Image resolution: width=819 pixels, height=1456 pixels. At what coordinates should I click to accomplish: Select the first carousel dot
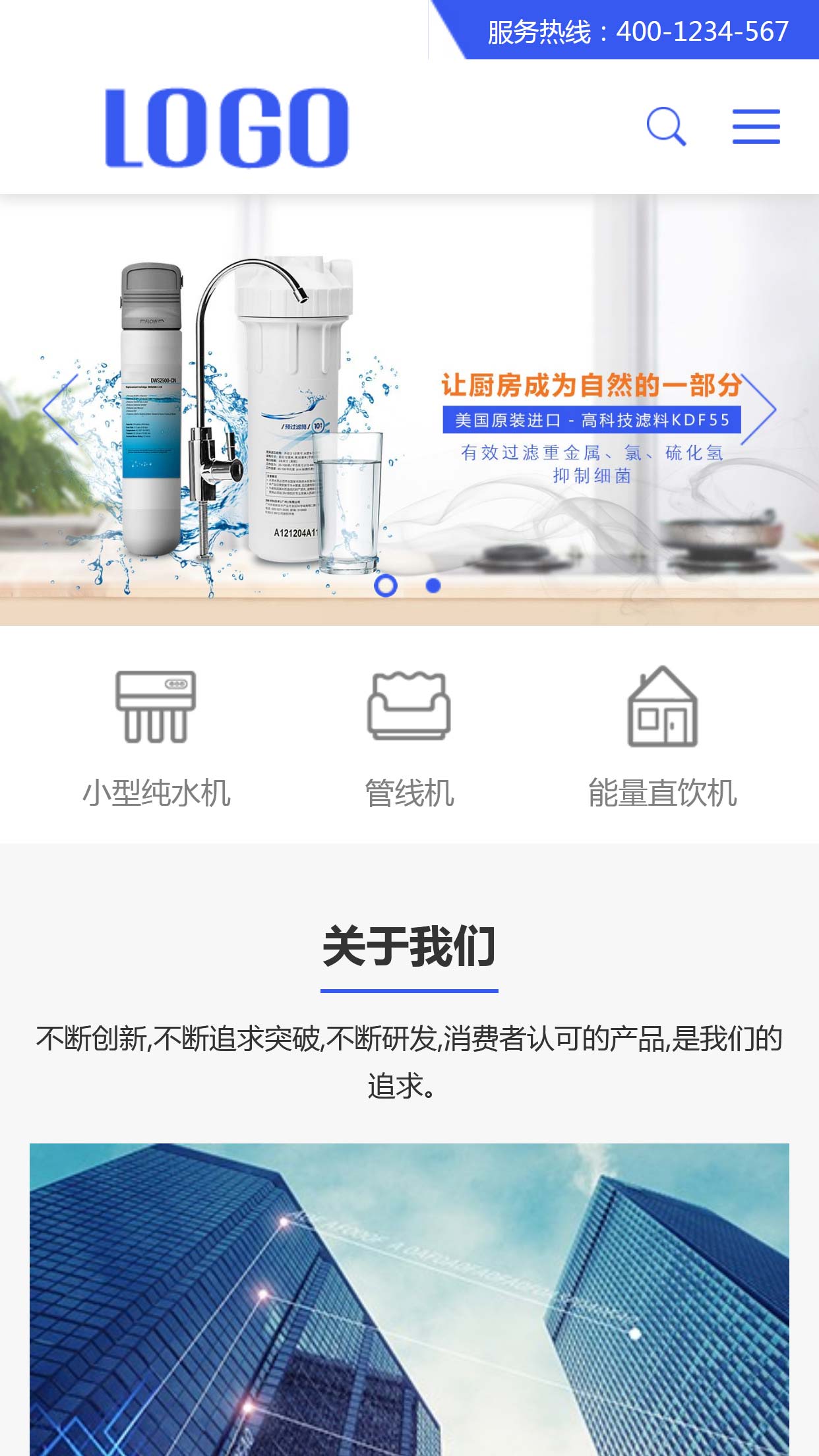[386, 586]
